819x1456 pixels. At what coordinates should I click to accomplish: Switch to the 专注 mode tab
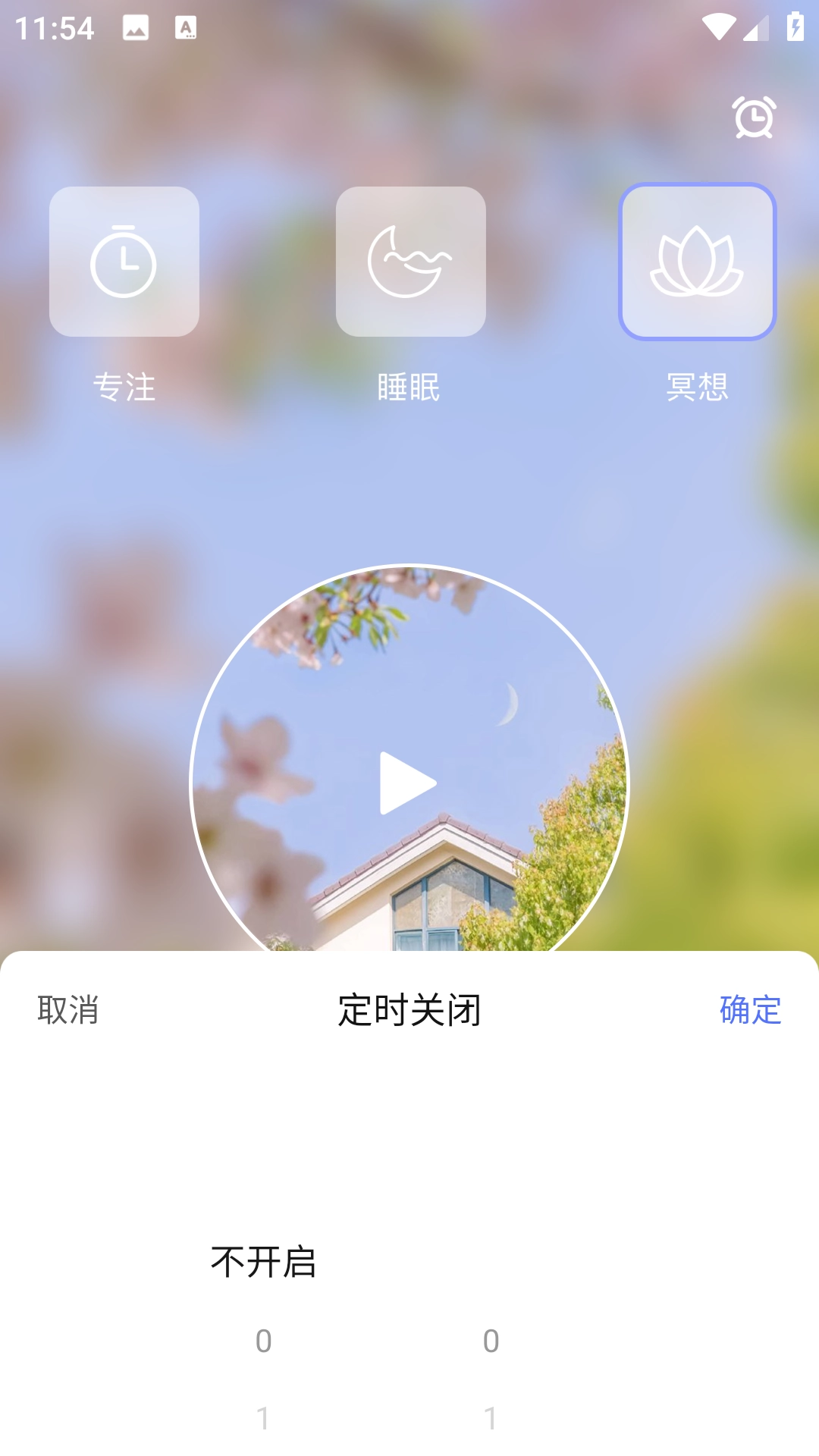(124, 388)
